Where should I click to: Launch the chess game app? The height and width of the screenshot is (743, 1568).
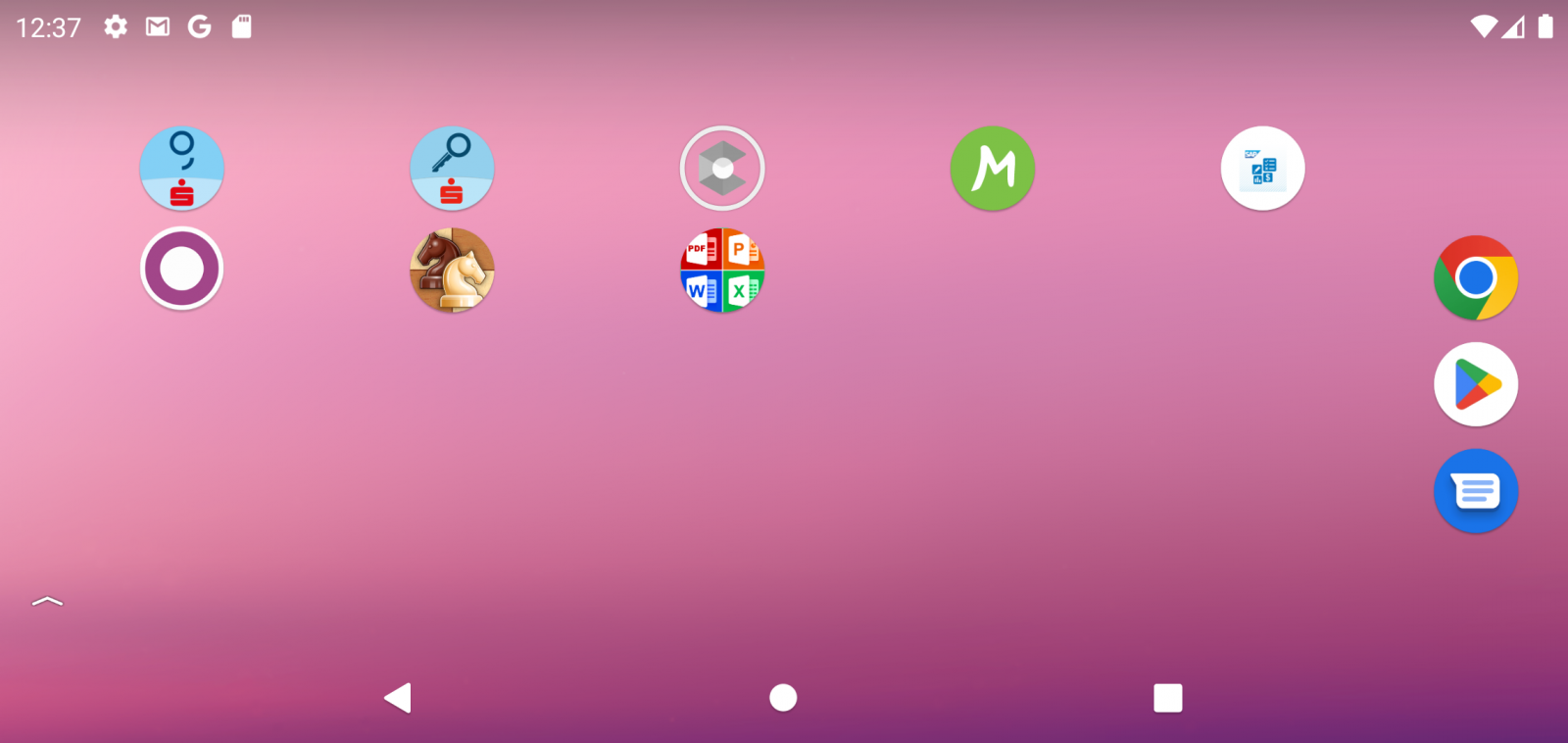452,270
